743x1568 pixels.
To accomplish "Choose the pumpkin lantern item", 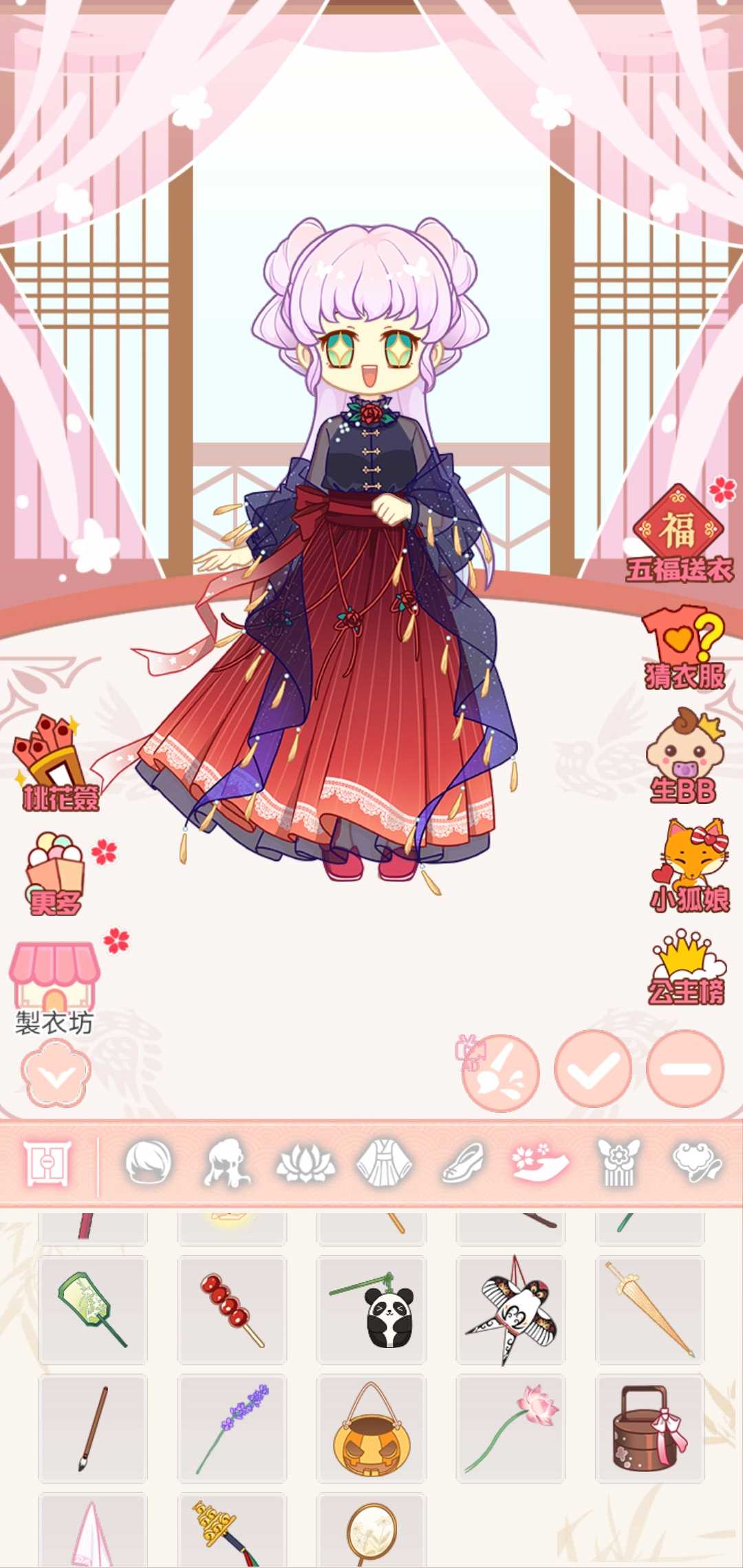I will tap(371, 1429).
